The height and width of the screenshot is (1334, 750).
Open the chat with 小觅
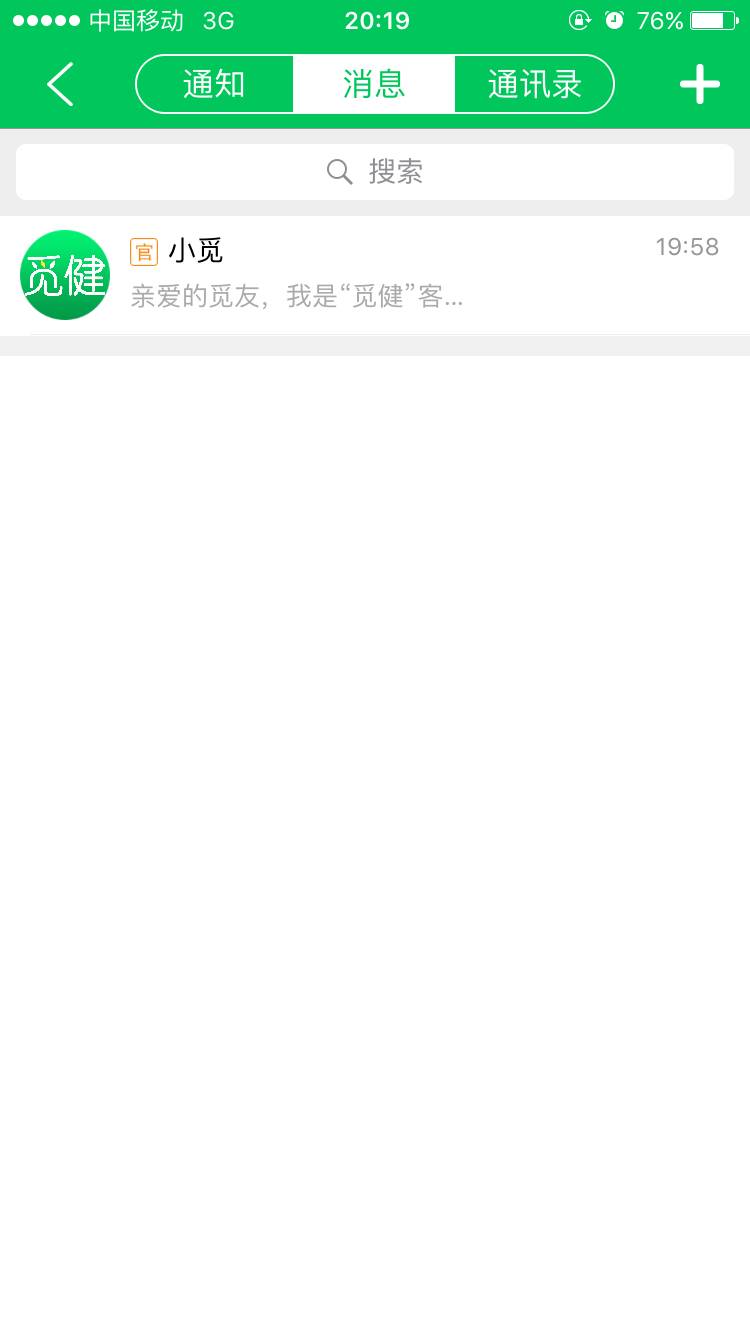click(375, 274)
